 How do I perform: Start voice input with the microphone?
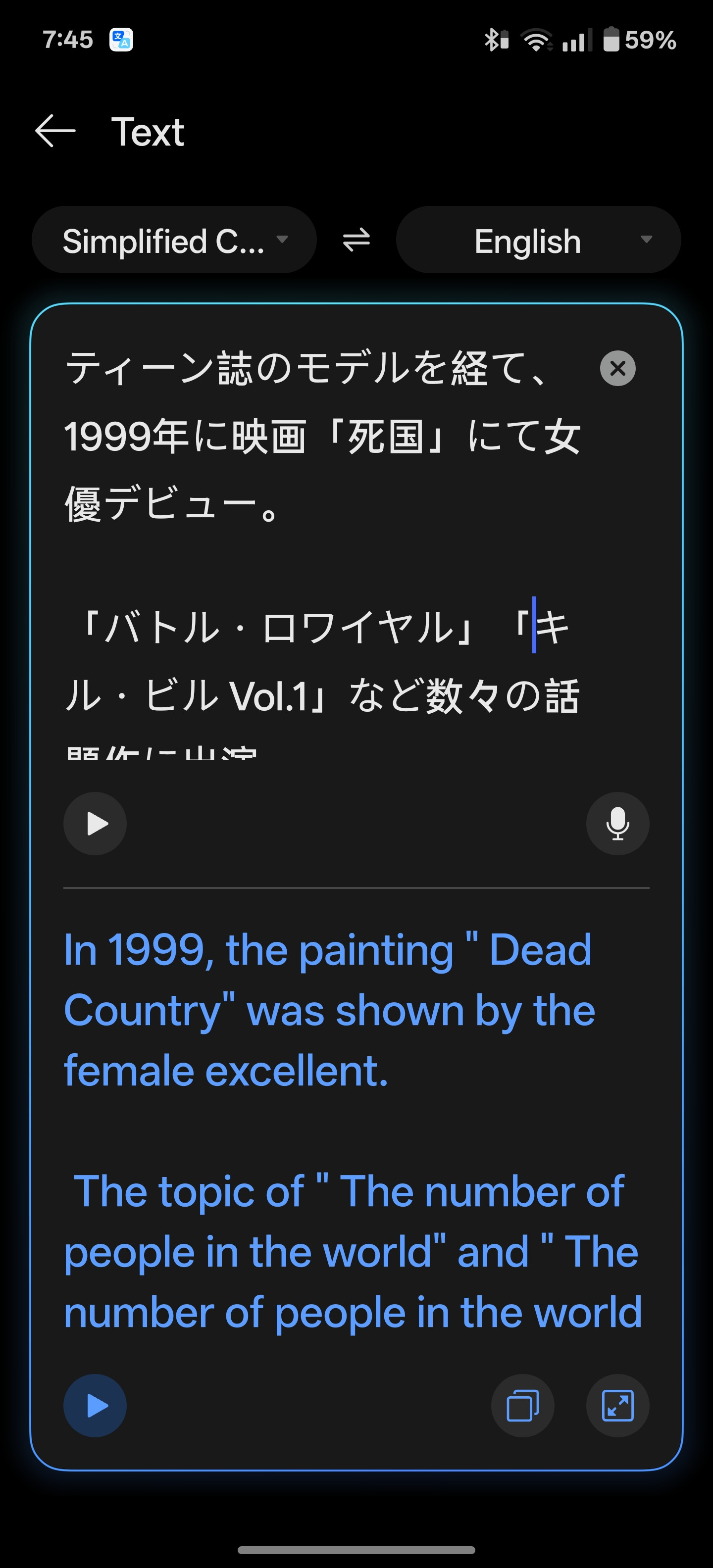[x=617, y=824]
